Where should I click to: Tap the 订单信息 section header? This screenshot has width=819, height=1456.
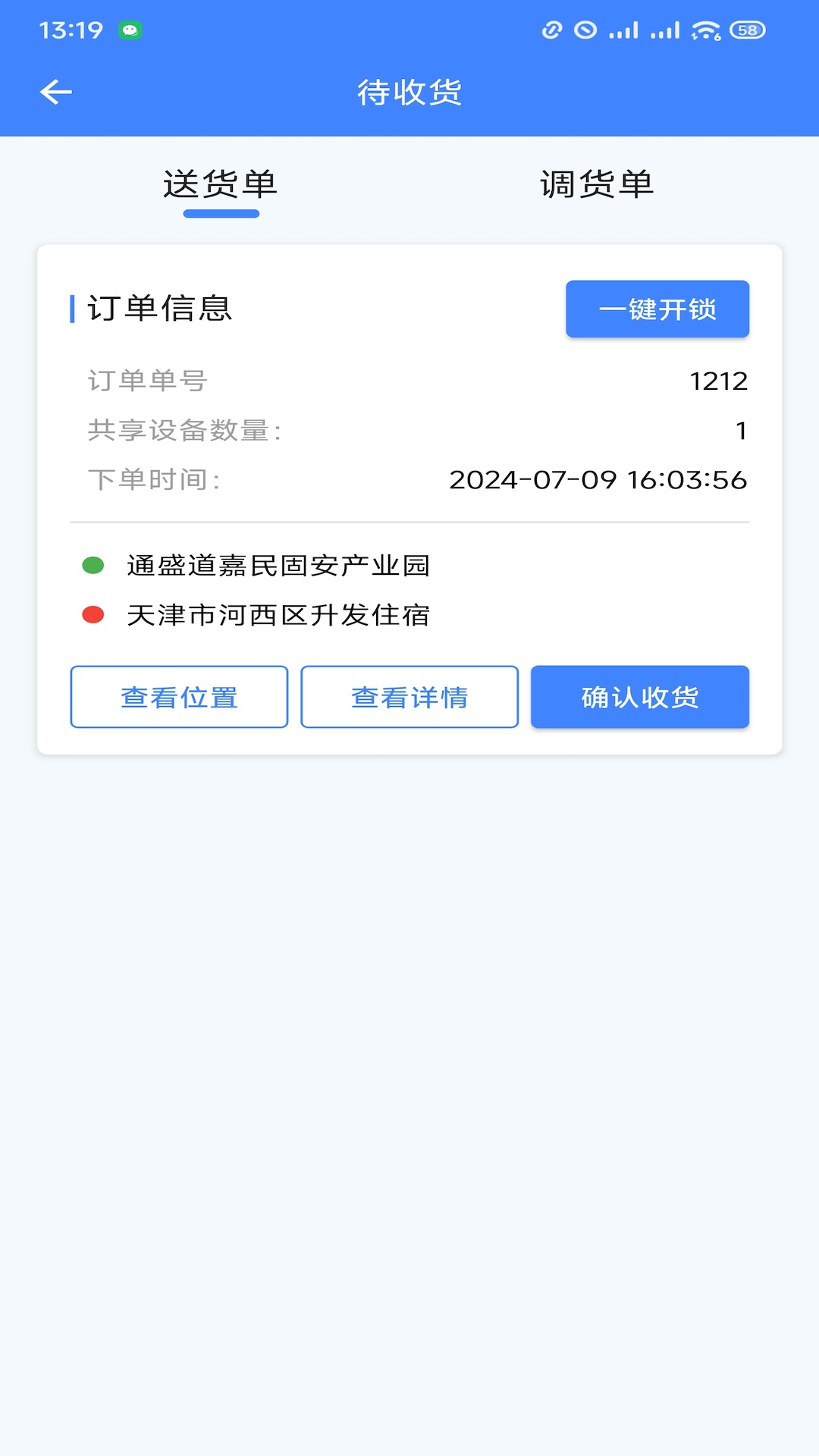coord(158,309)
